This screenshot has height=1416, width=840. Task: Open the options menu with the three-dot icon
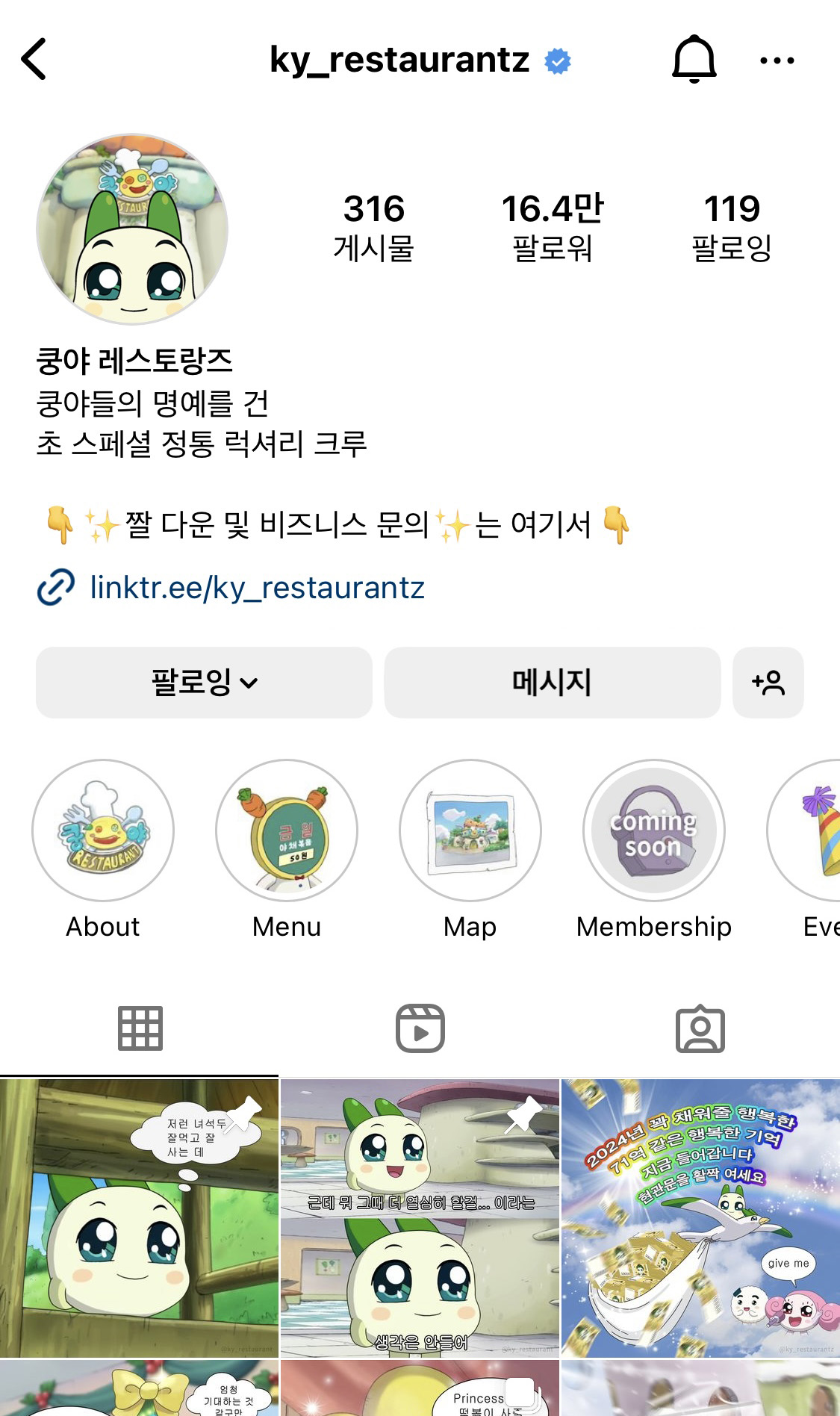point(777,60)
